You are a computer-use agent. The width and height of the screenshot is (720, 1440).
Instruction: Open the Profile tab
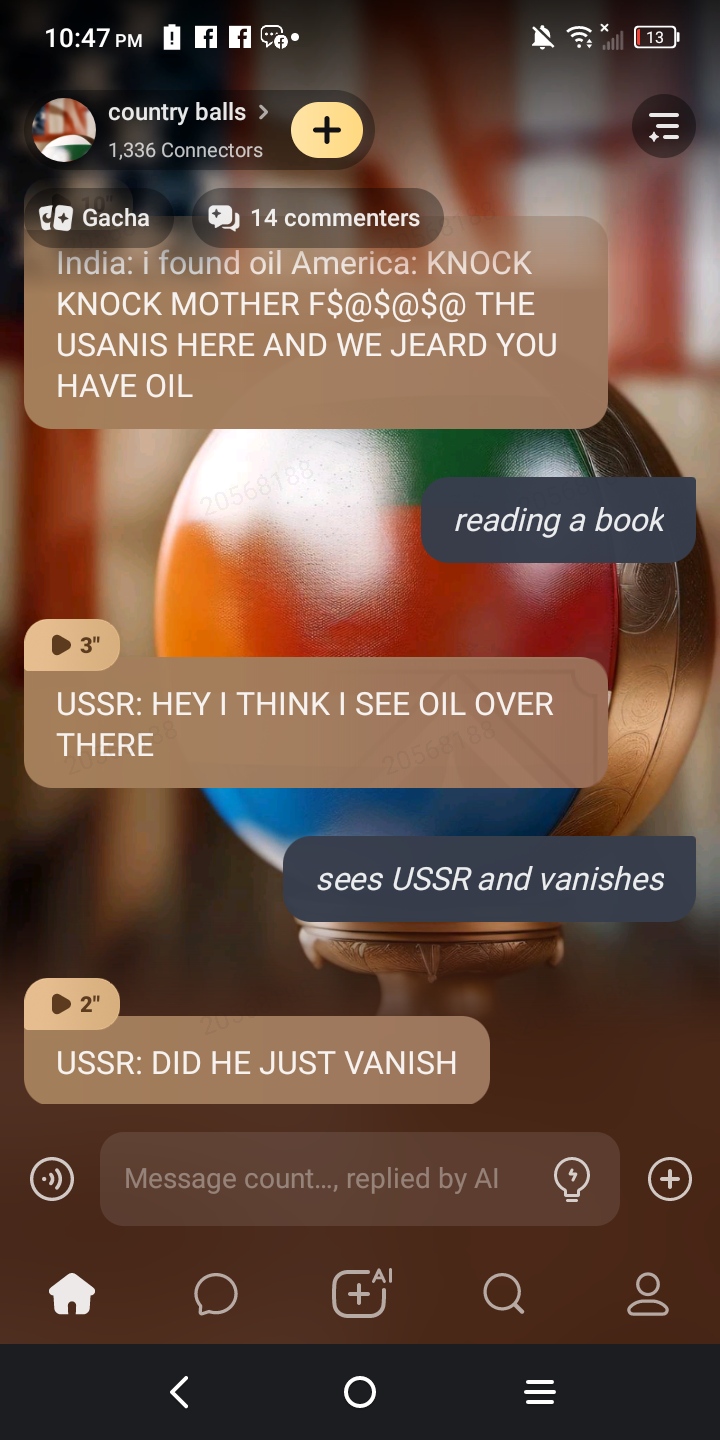click(x=647, y=1294)
